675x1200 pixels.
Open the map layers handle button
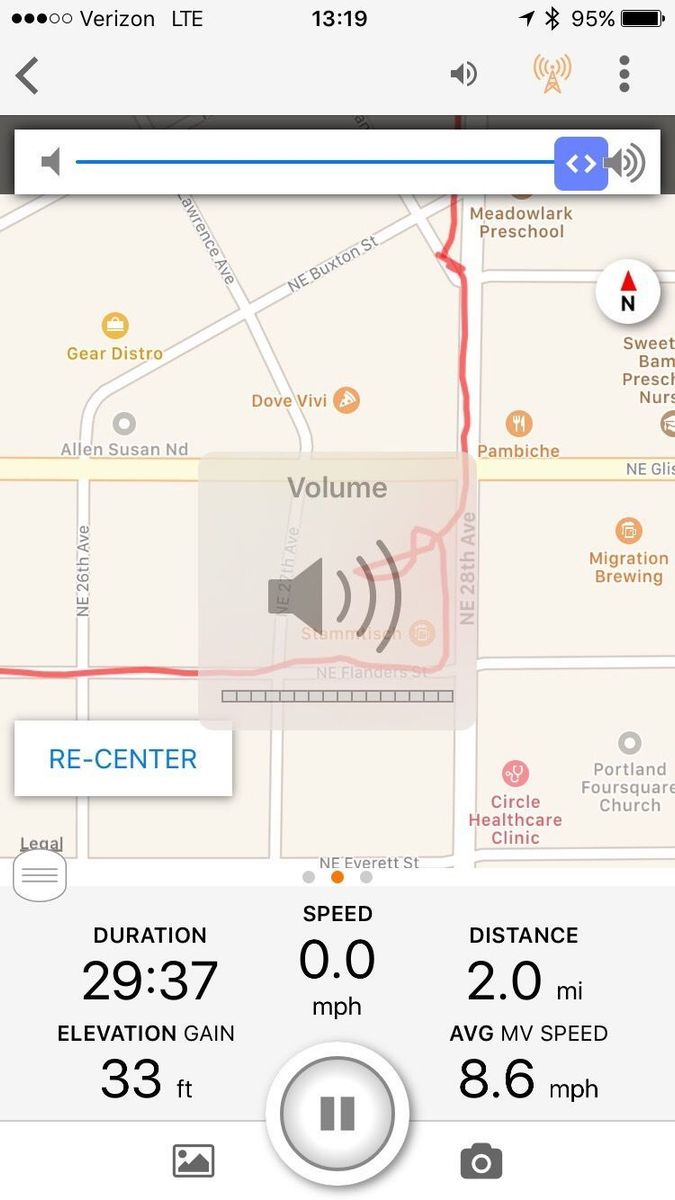pyautogui.click(x=40, y=877)
